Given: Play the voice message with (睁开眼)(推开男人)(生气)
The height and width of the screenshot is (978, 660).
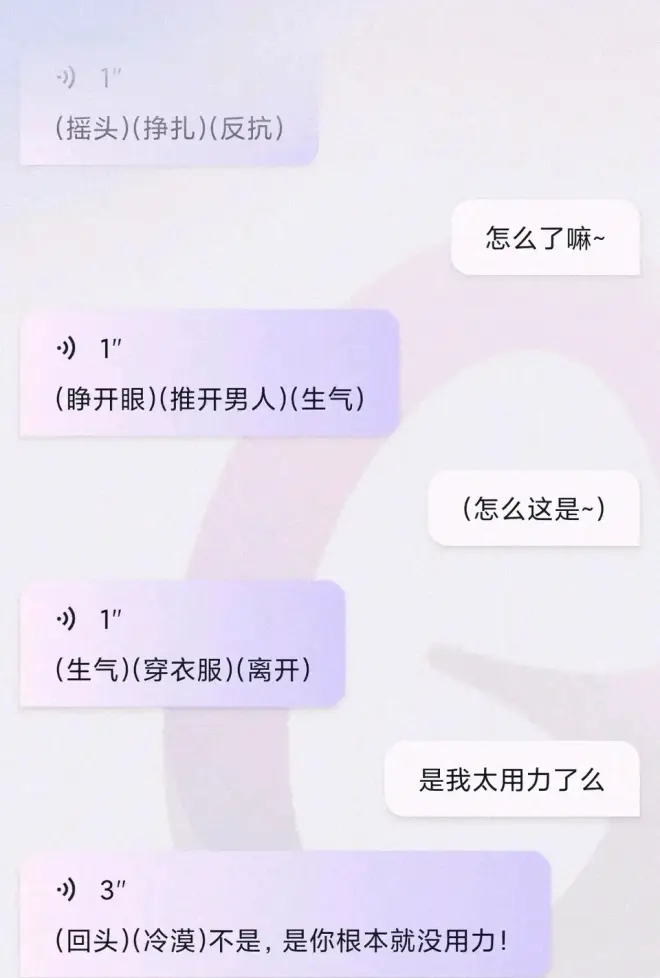Looking at the screenshot, I should coord(66,349).
